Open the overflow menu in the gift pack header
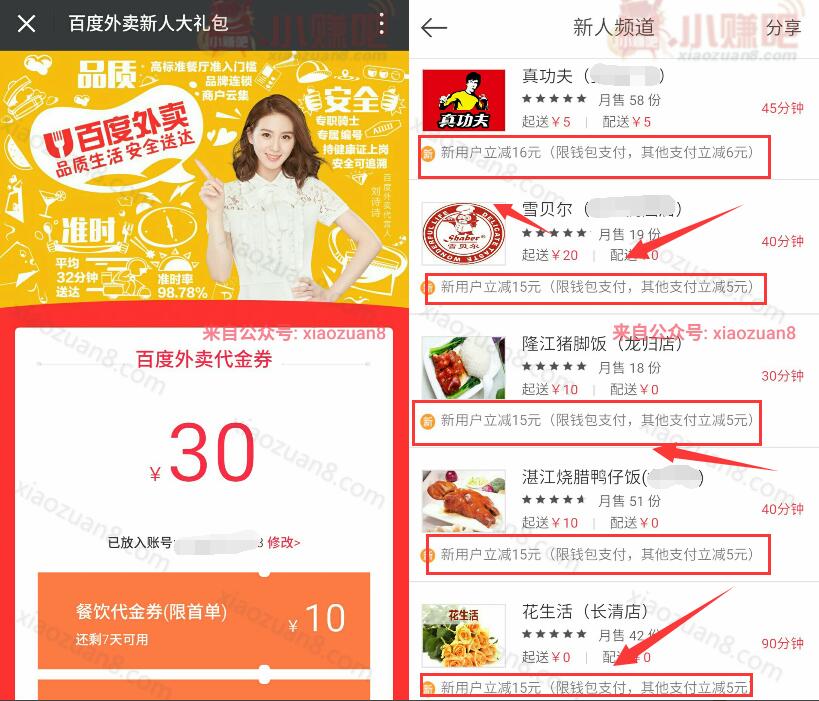This screenshot has width=819, height=701. coord(381,24)
